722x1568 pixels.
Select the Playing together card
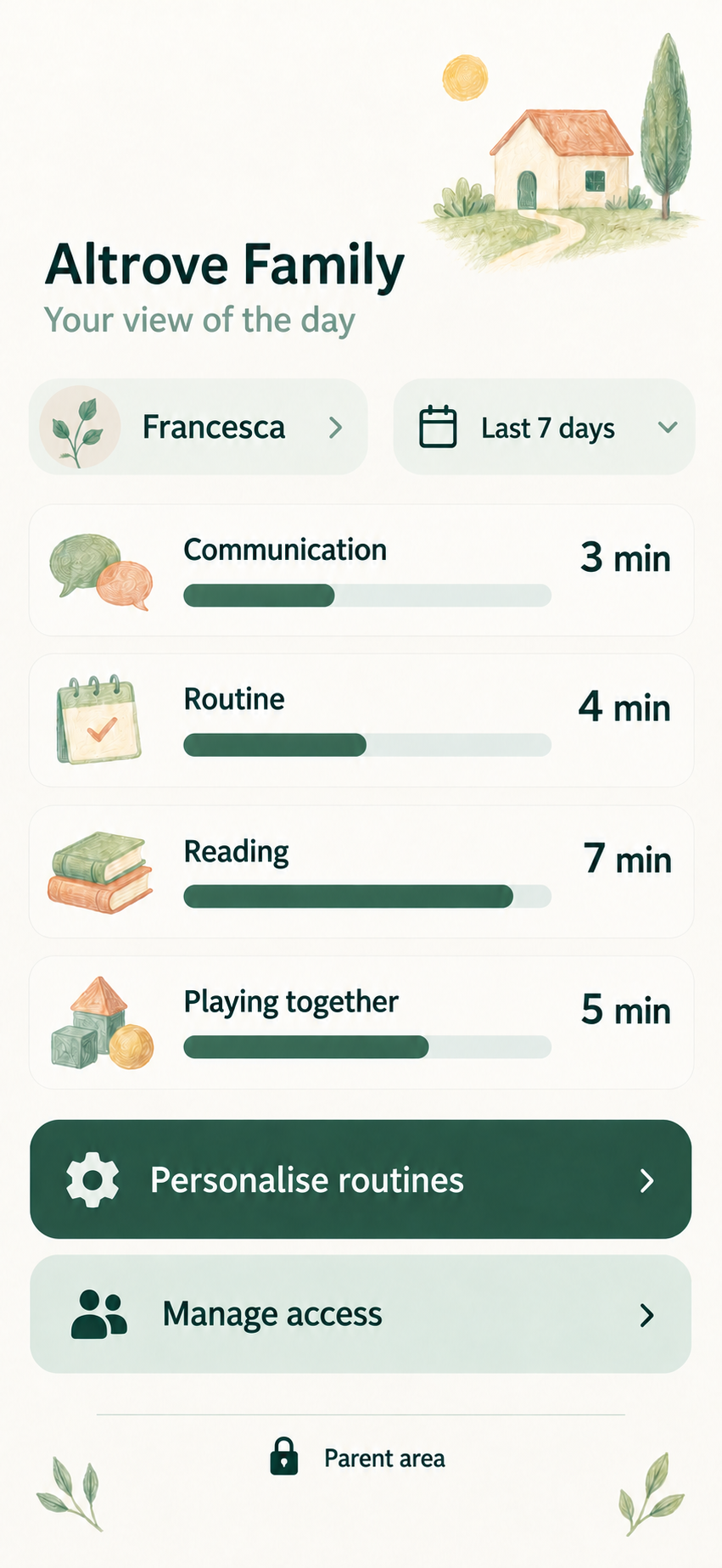tap(361, 1022)
